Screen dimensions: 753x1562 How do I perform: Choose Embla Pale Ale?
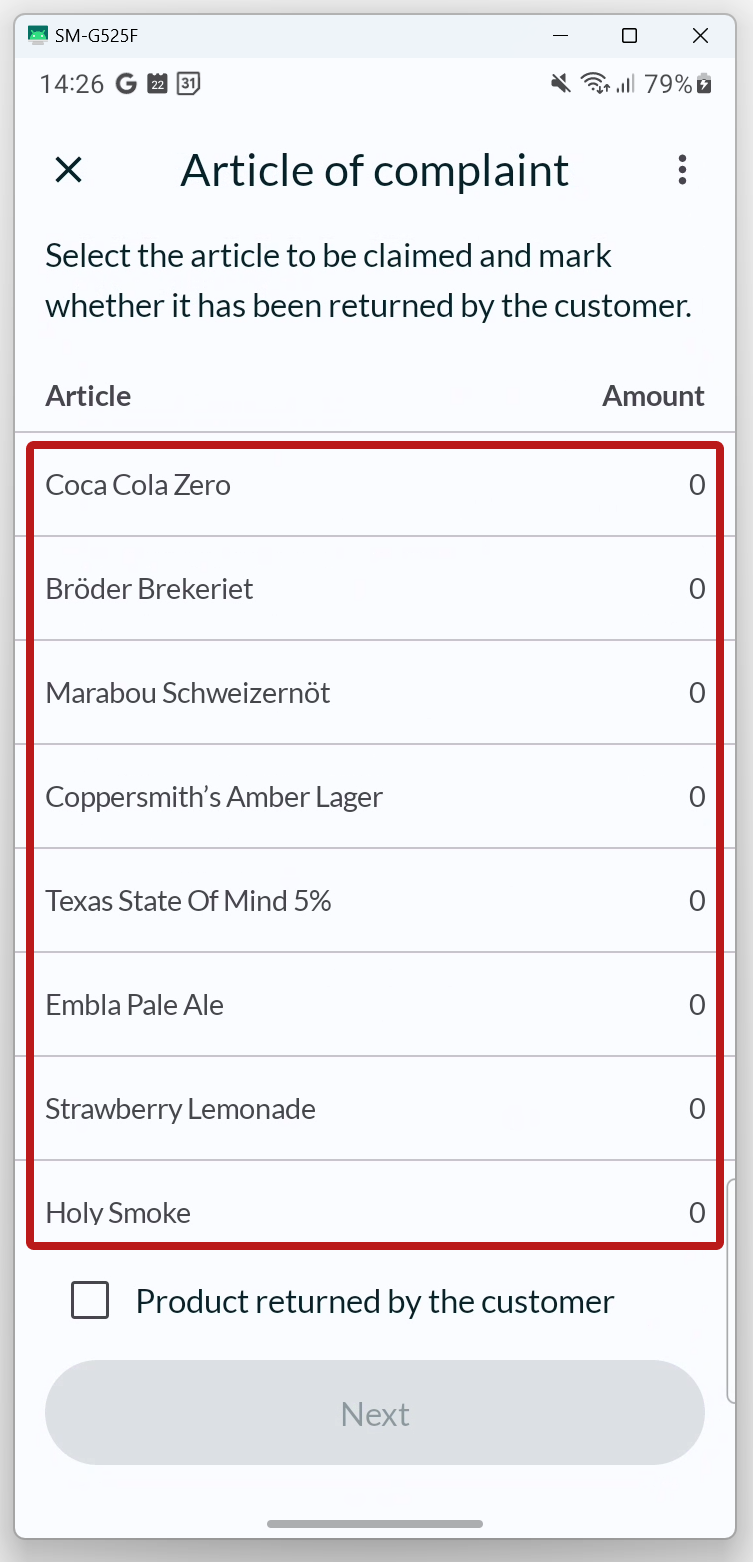[375, 1005]
